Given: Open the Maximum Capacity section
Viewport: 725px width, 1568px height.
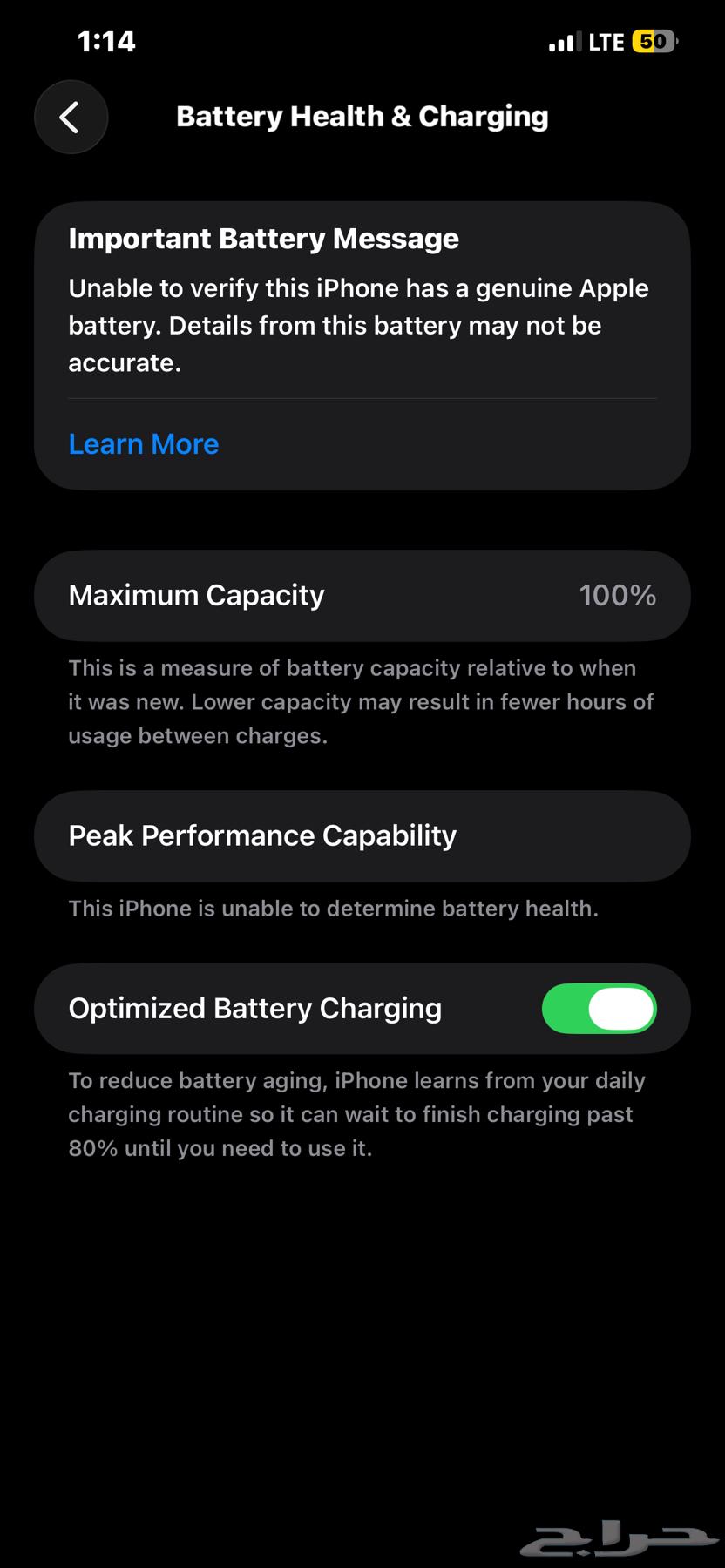Looking at the screenshot, I should pyautogui.click(x=362, y=595).
